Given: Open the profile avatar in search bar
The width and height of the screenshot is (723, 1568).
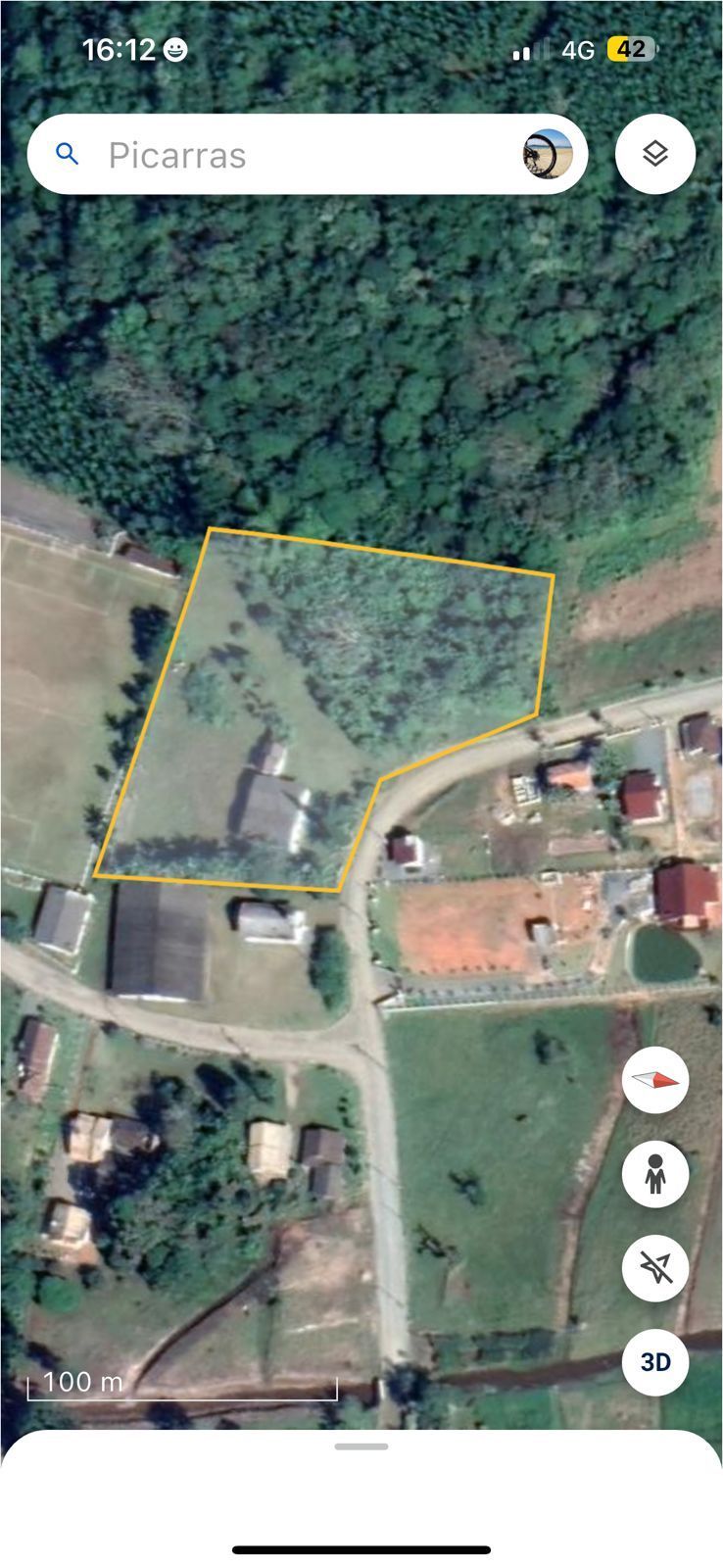Looking at the screenshot, I should coord(548,155).
